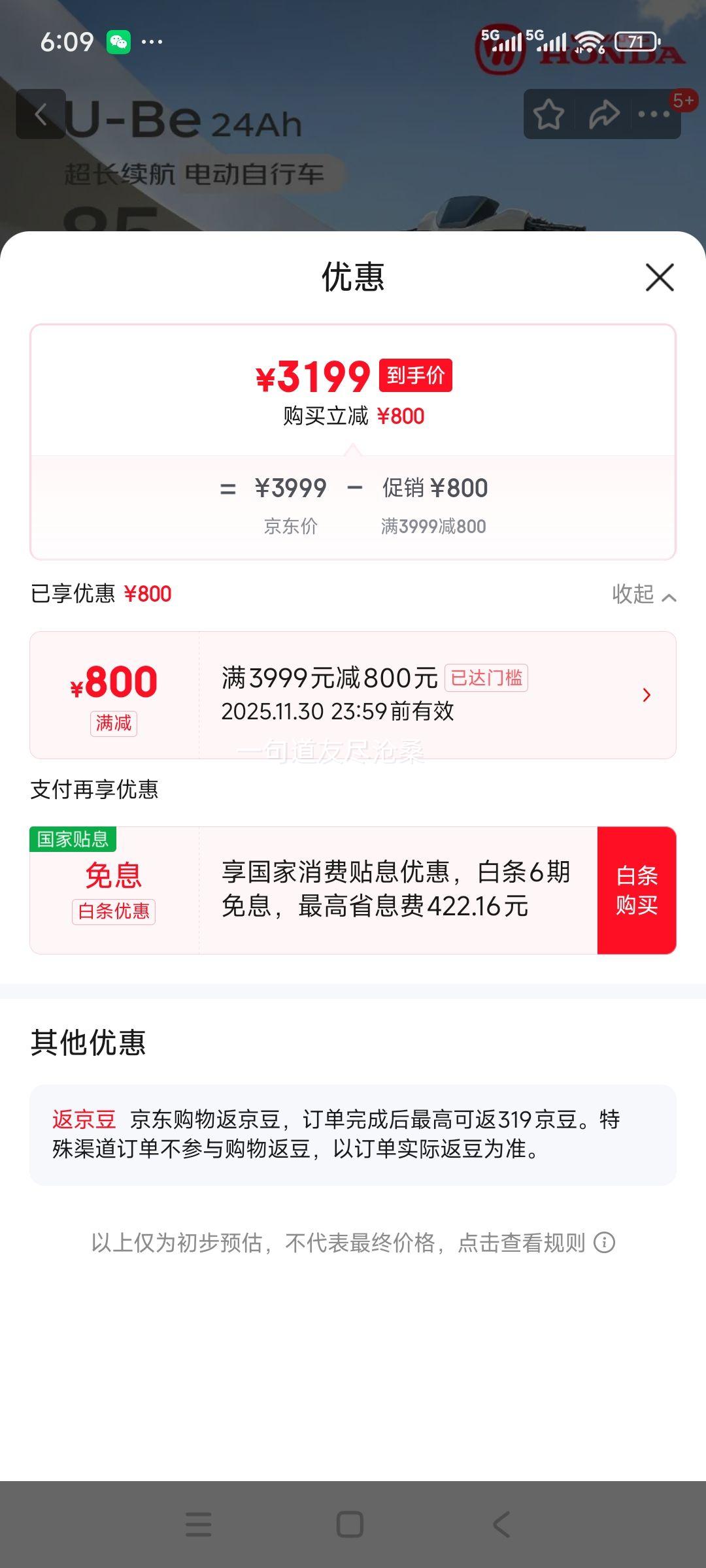The image size is (706, 1568).
Task: Open WeChat from the status bar icon
Action: (x=118, y=41)
